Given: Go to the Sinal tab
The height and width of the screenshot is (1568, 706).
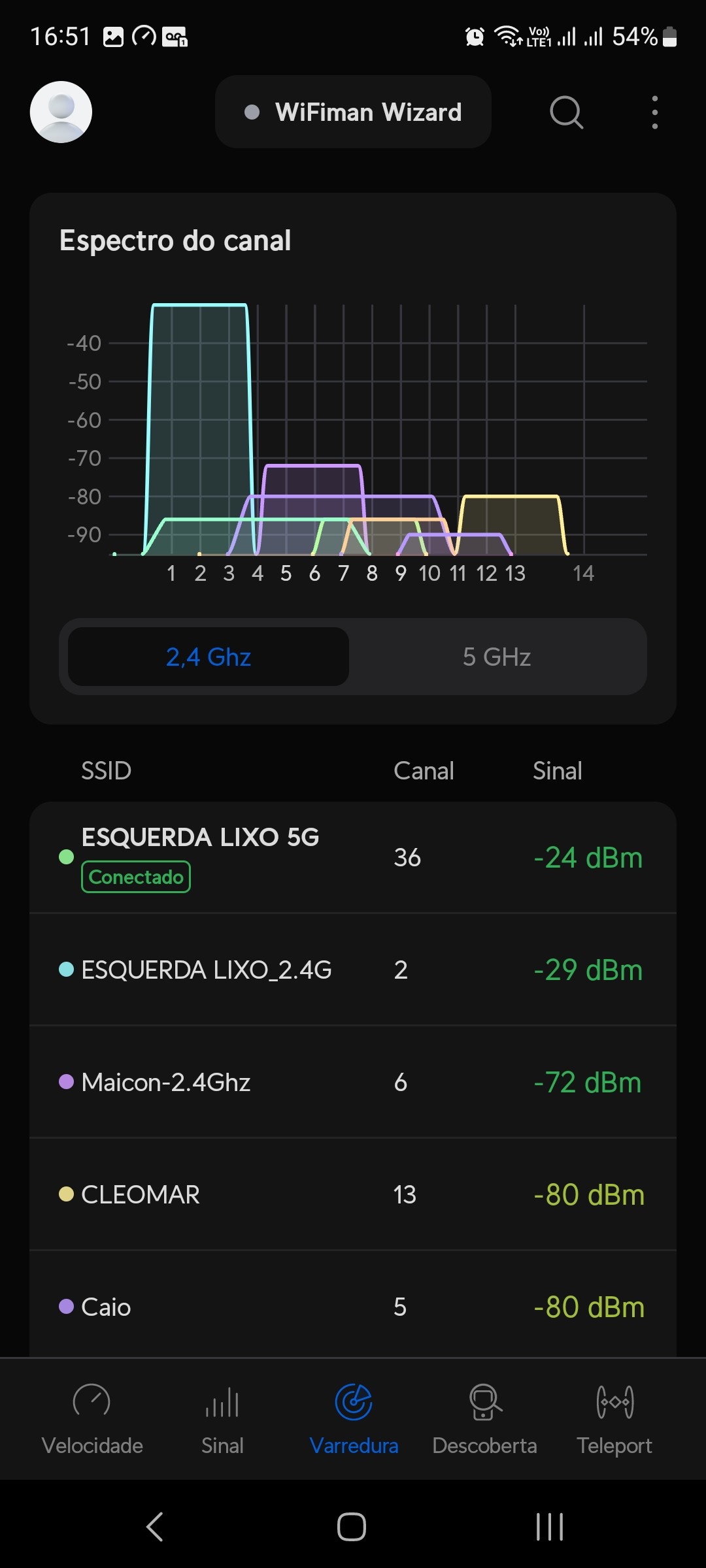Looking at the screenshot, I should point(222,1418).
